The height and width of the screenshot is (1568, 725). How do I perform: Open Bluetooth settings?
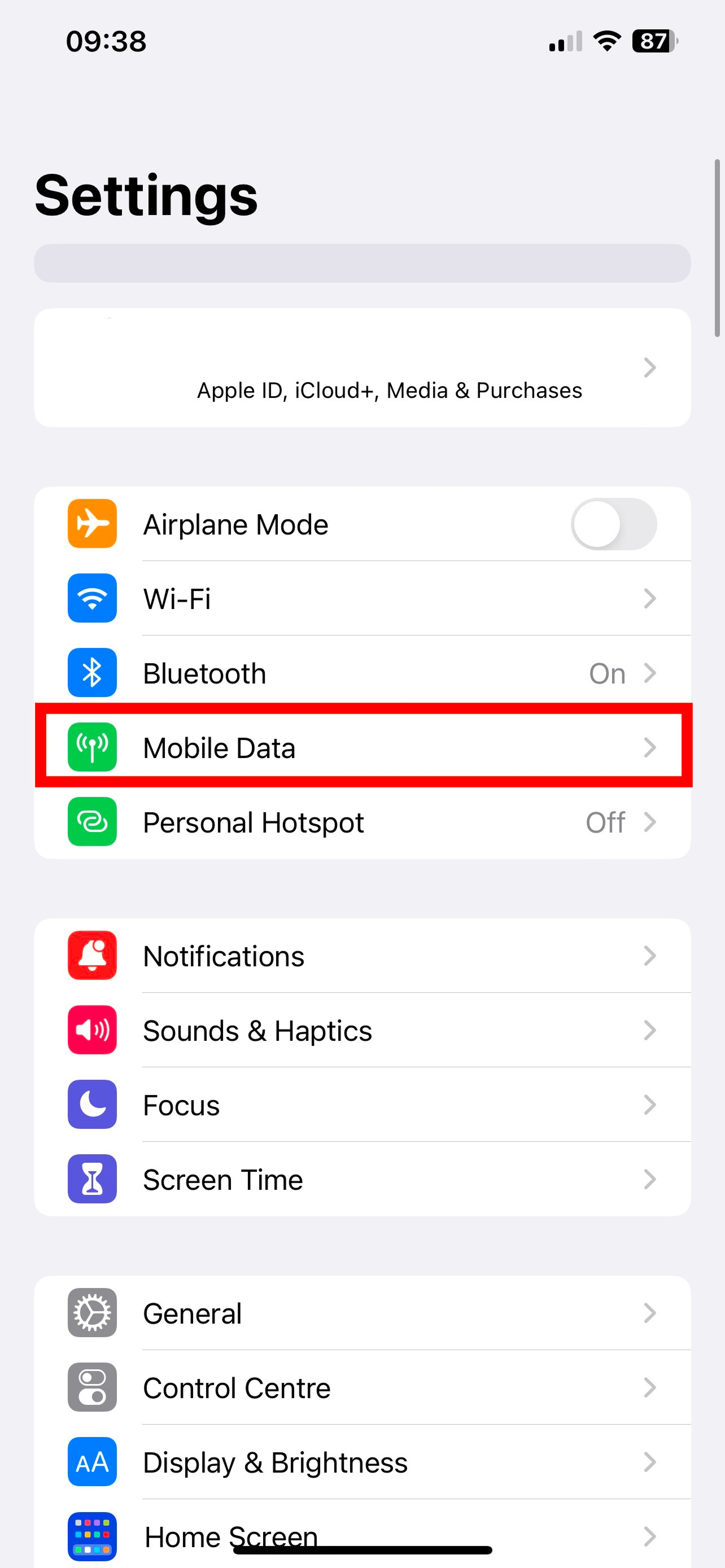tap(362, 673)
